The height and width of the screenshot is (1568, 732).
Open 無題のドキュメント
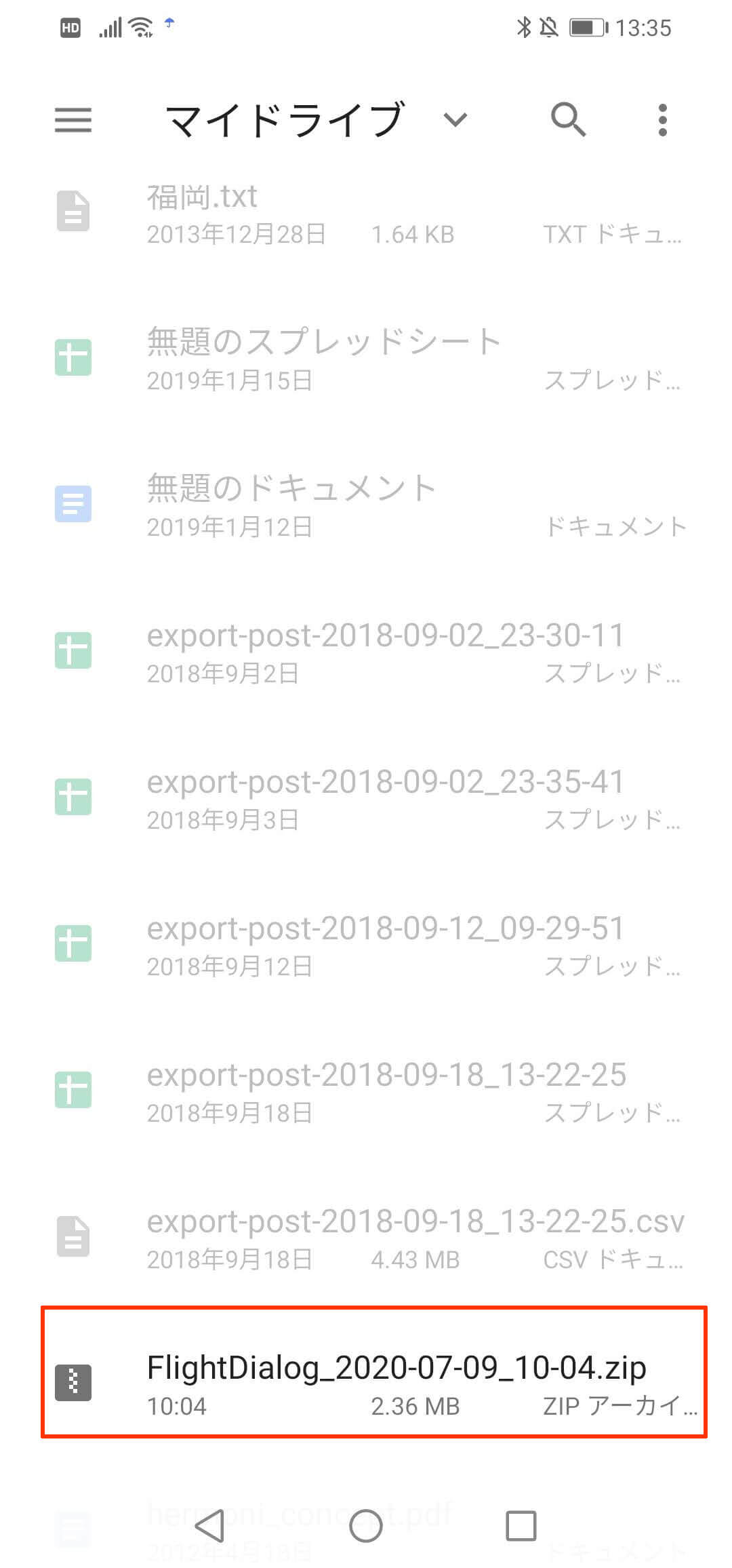coord(366,506)
